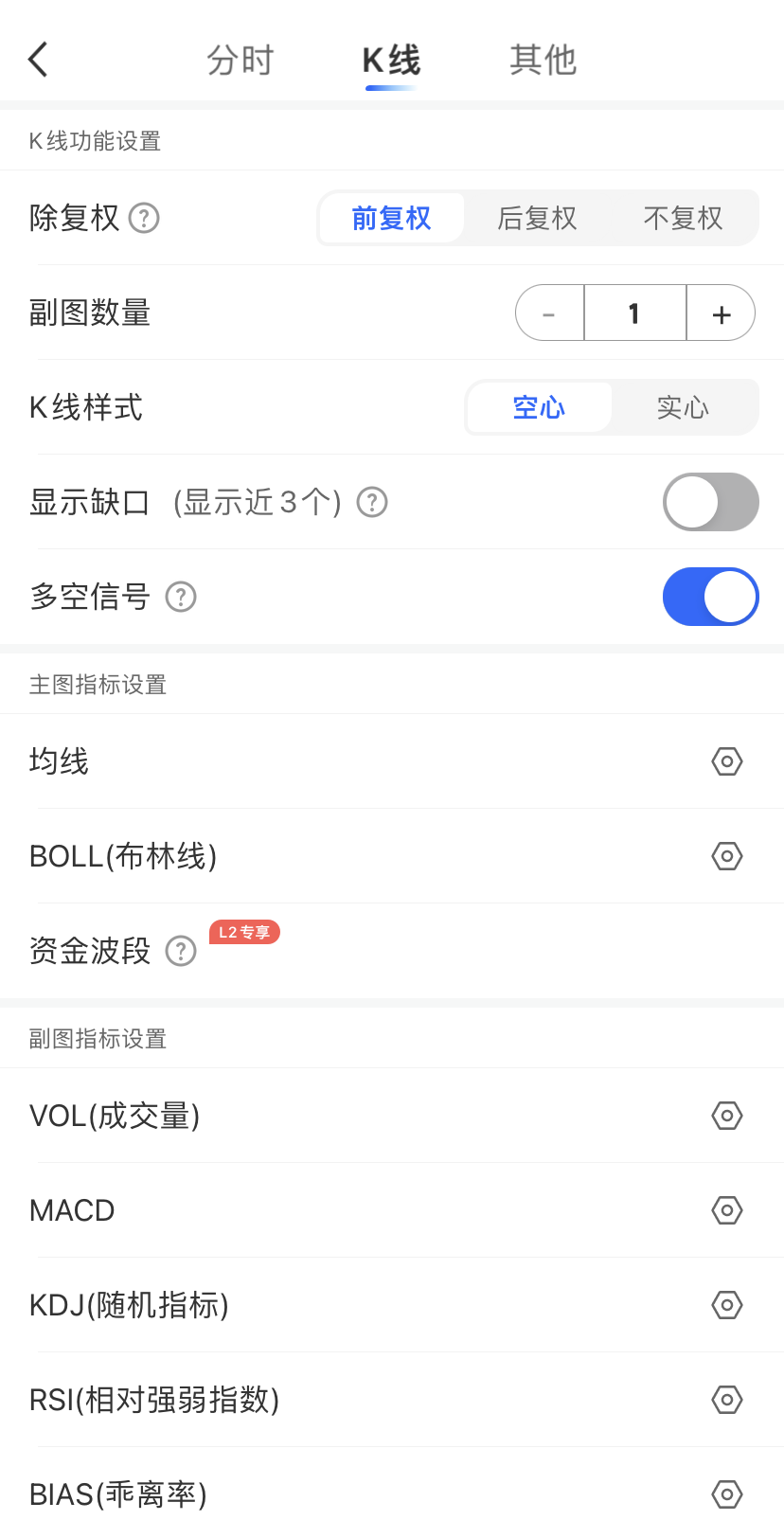Open help icon beside 除复权
Image resolution: width=784 pixels, height=1538 pixels.
pos(144,218)
